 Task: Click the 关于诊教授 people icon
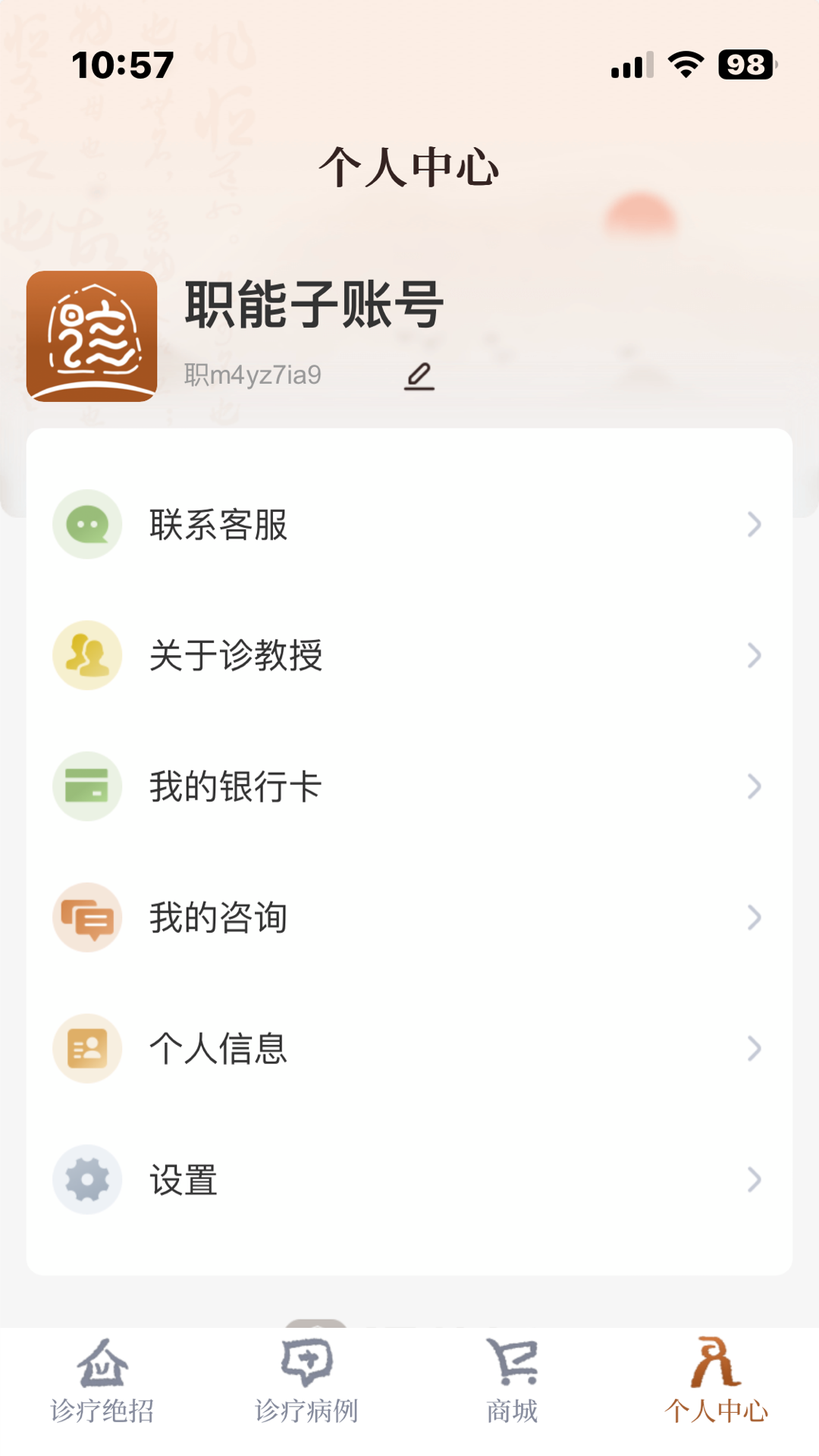[x=86, y=655]
